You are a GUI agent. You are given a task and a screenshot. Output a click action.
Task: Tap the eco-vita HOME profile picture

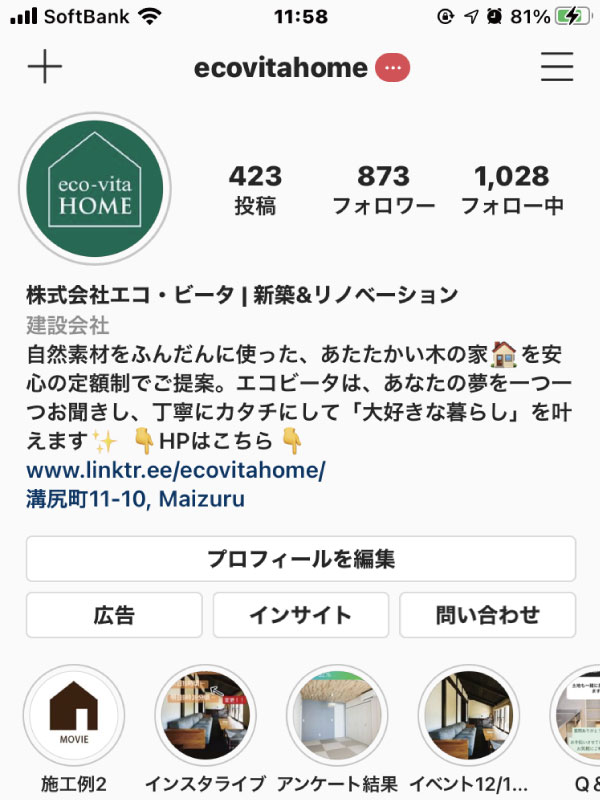click(94, 190)
